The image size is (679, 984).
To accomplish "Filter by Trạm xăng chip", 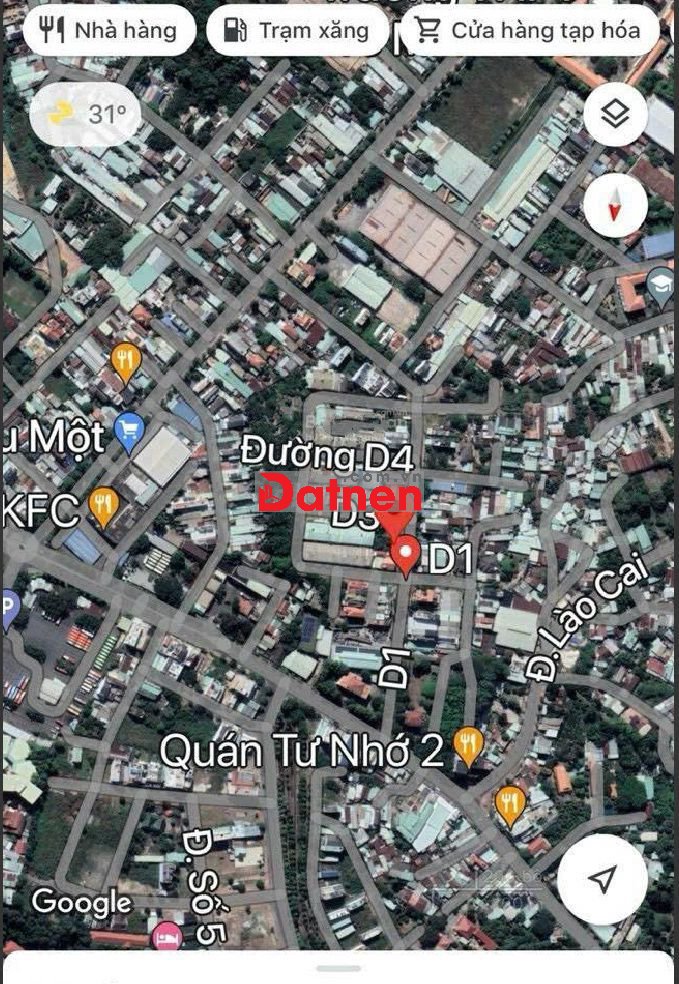I will [297, 31].
